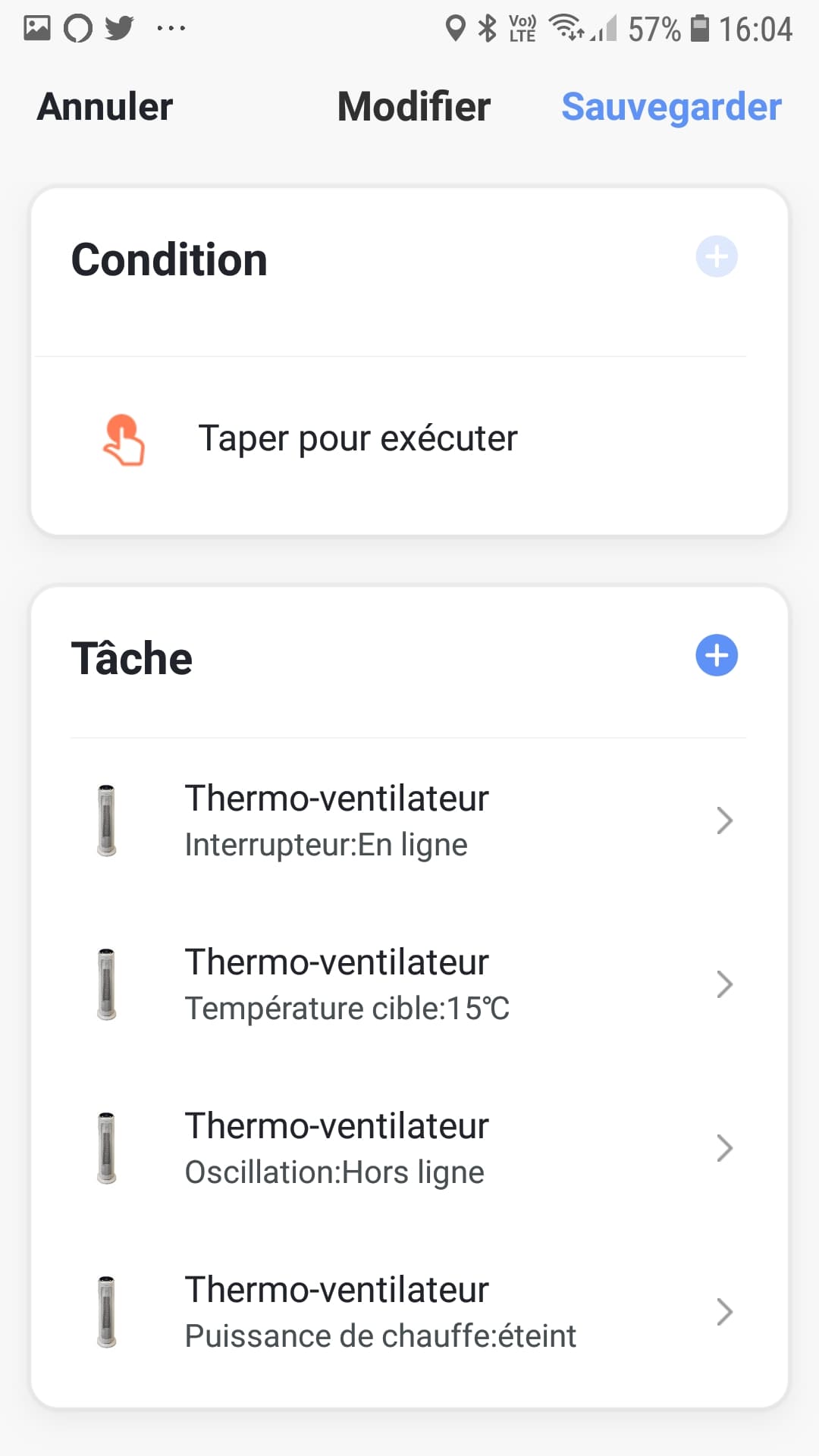
Task: Tap Annuler to cancel editing
Action: click(x=105, y=106)
